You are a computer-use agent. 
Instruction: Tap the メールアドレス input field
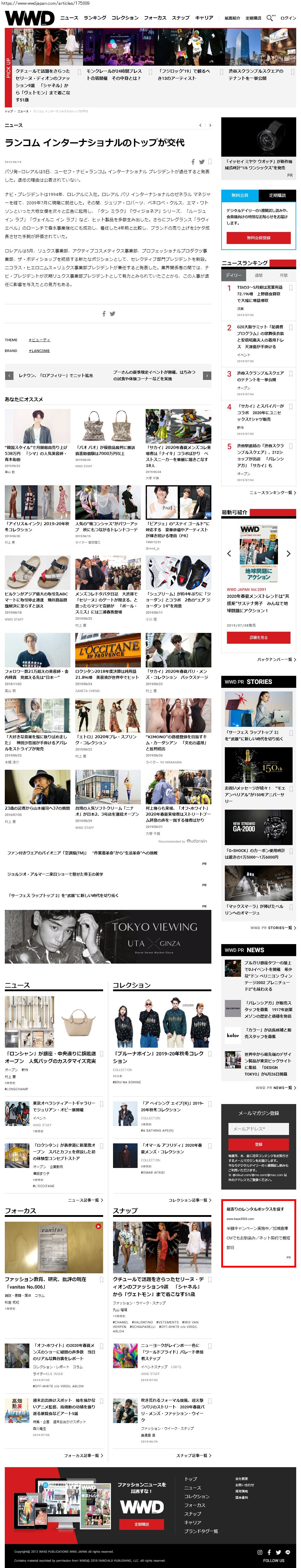pyautogui.click(x=258, y=1129)
